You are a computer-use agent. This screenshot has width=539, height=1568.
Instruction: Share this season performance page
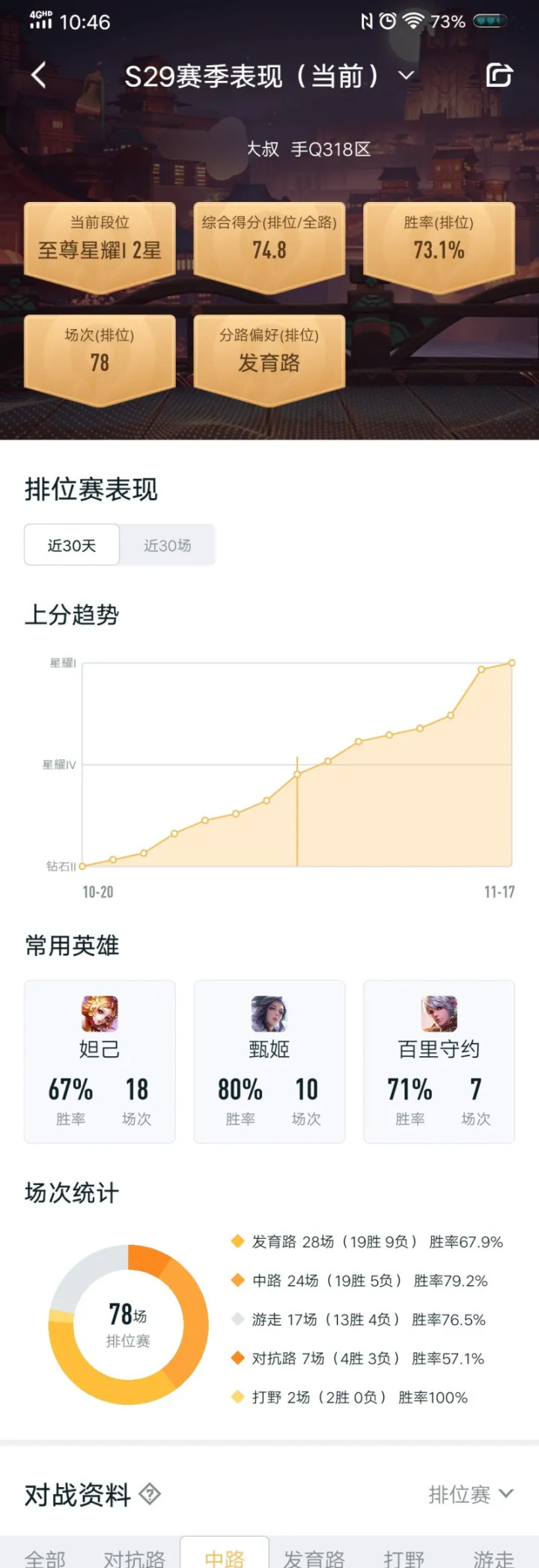coord(499,75)
